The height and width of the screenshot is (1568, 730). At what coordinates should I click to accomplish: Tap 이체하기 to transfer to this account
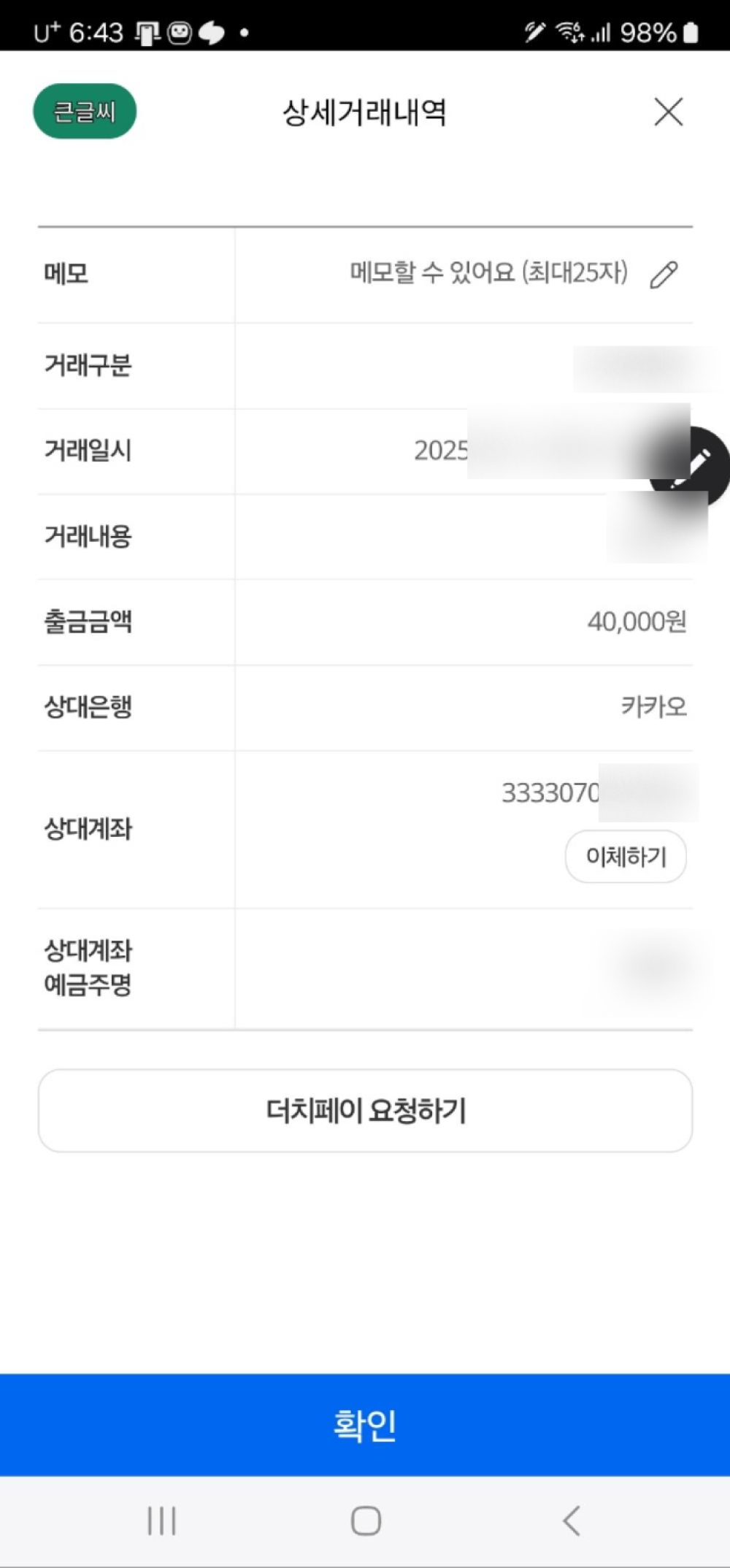tap(626, 856)
